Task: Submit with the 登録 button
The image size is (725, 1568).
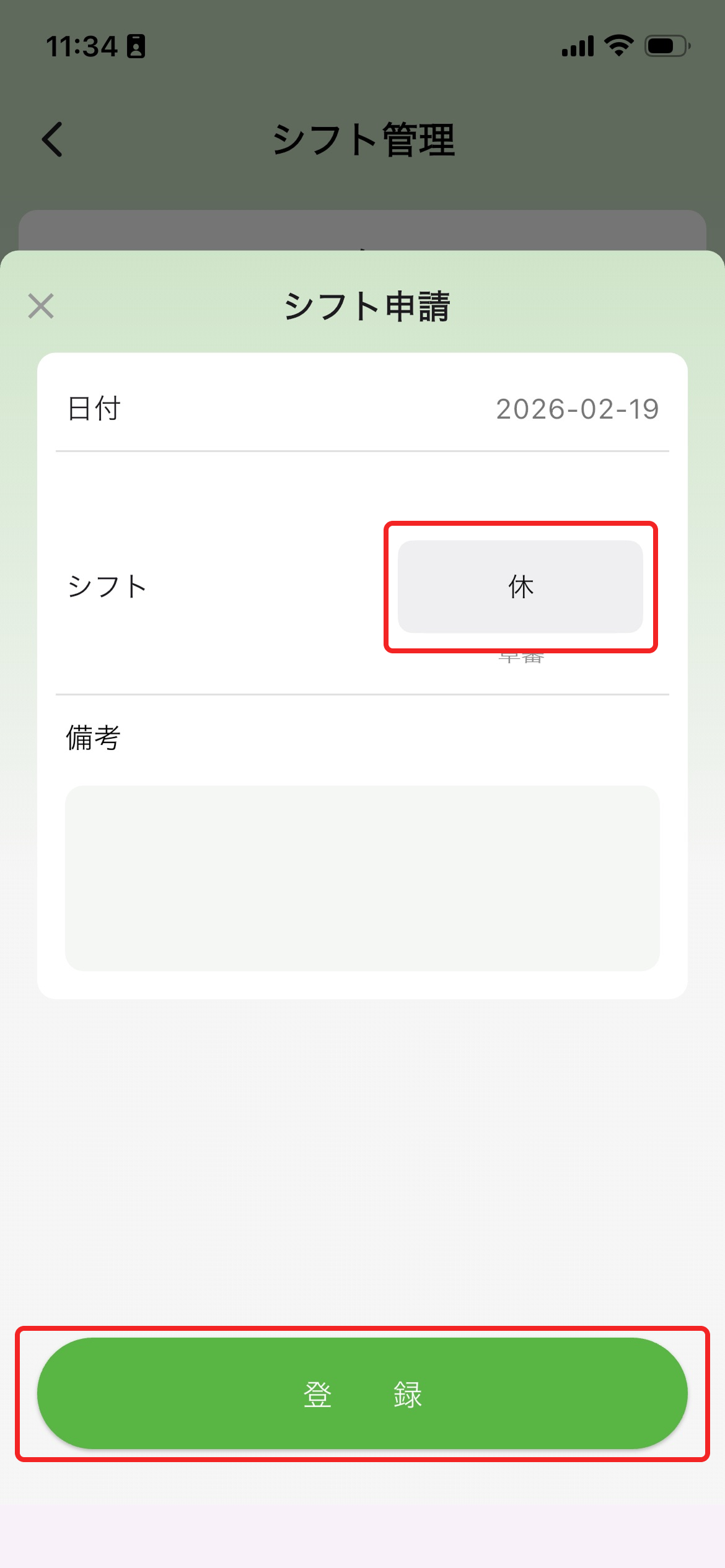Action: tap(362, 1393)
